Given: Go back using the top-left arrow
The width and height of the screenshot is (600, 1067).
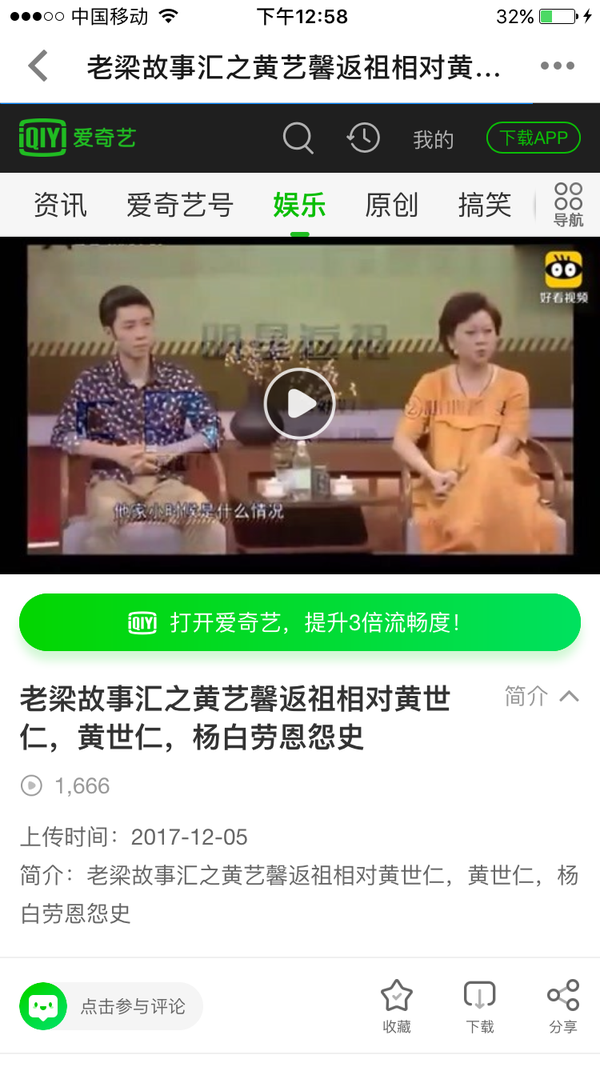Looking at the screenshot, I should coord(38,66).
